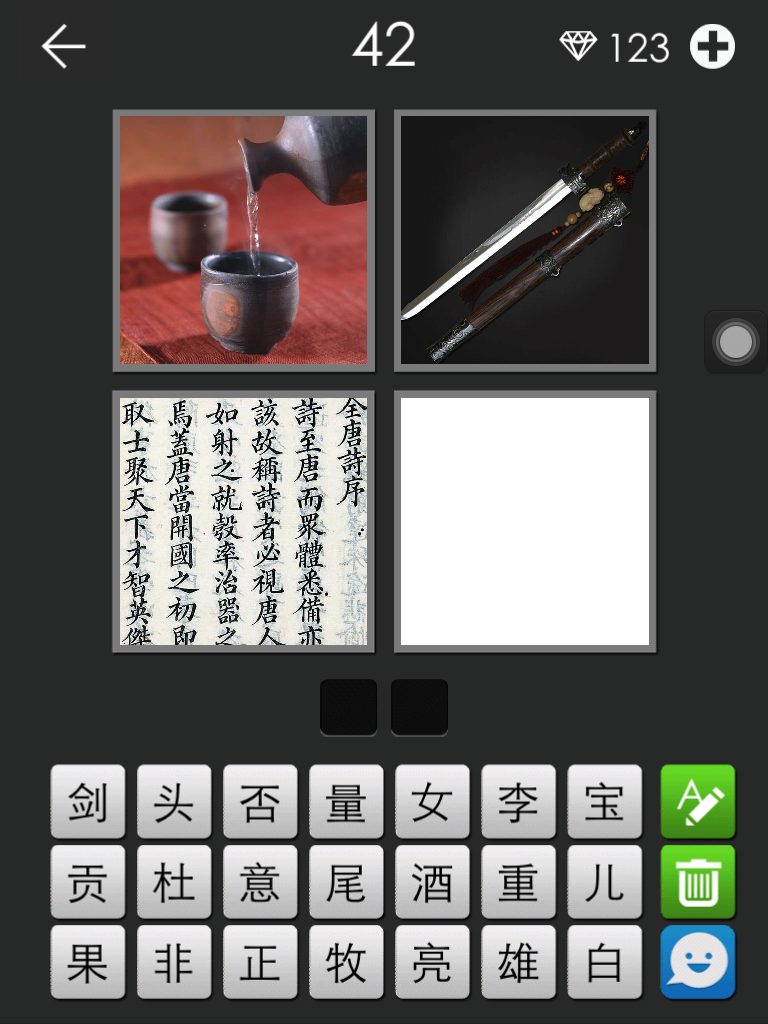This screenshot has height=1024, width=768.
Task: Select the character 剑
Action: click(x=88, y=802)
